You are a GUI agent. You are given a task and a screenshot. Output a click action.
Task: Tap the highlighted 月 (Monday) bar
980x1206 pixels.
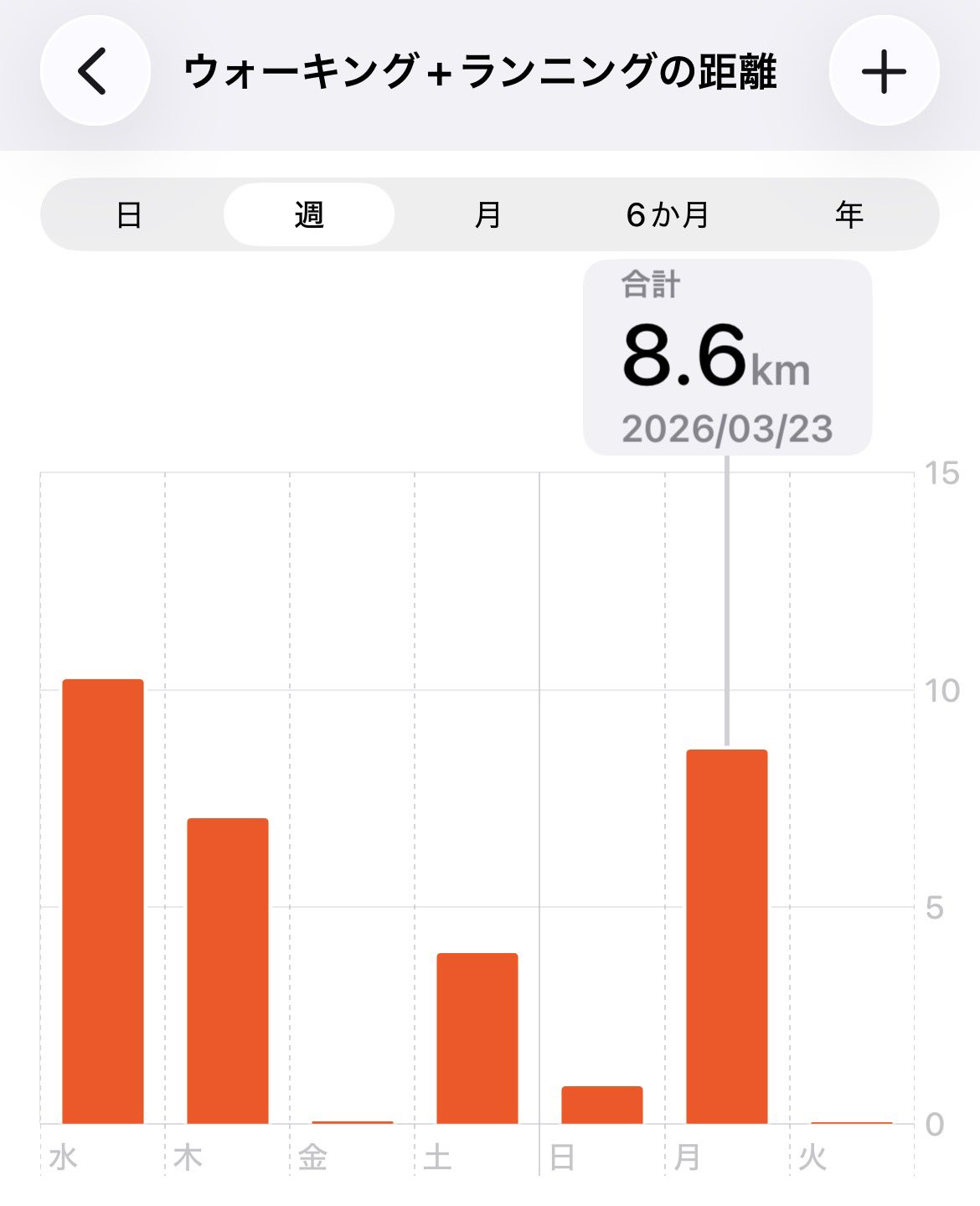[727, 935]
